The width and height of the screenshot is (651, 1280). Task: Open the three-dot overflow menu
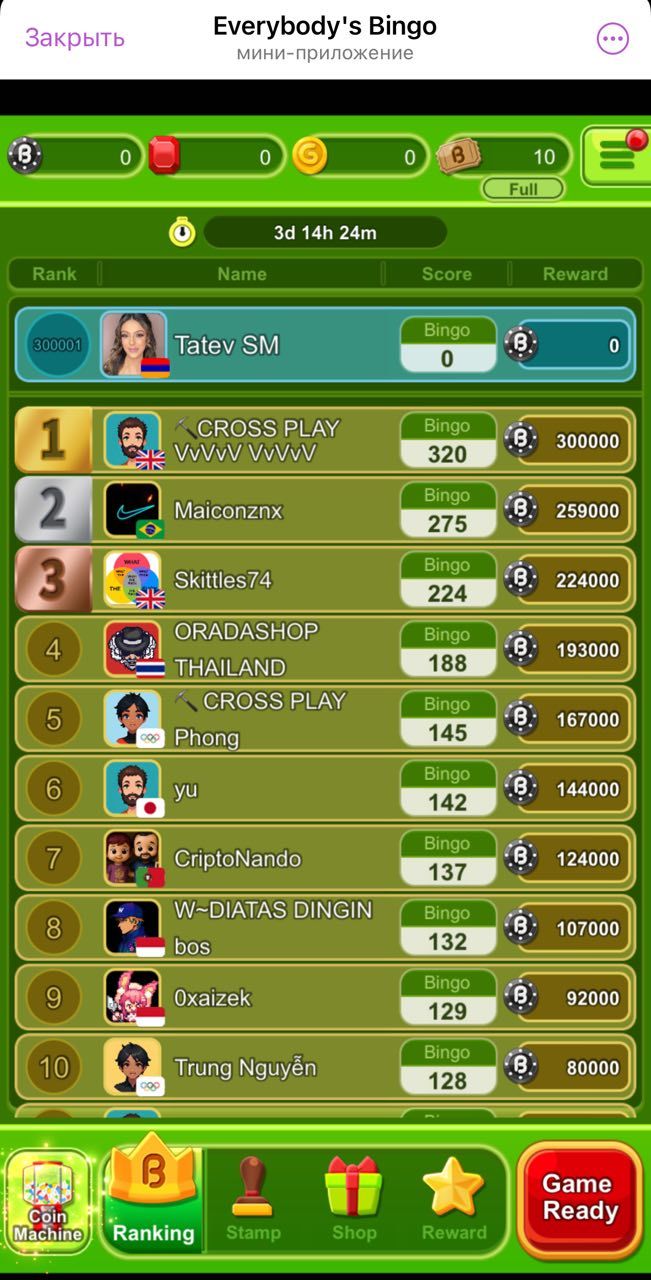pyautogui.click(x=612, y=39)
